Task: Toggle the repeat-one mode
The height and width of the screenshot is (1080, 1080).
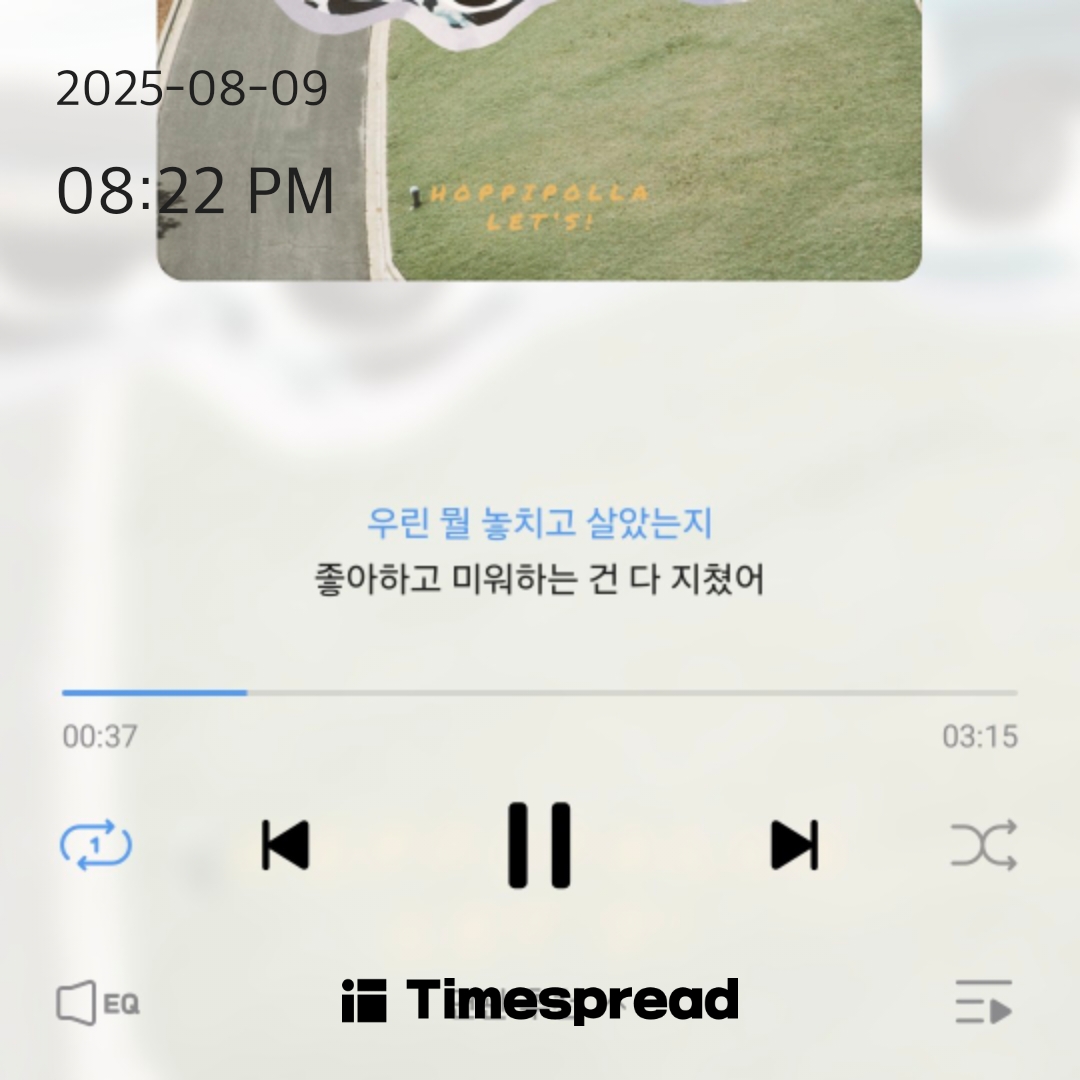Action: 96,846
